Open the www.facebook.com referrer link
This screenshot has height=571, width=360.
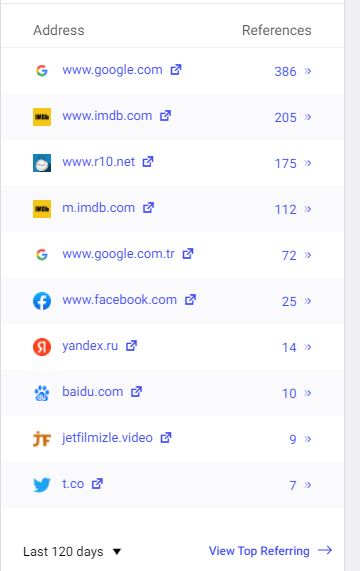[119, 300]
